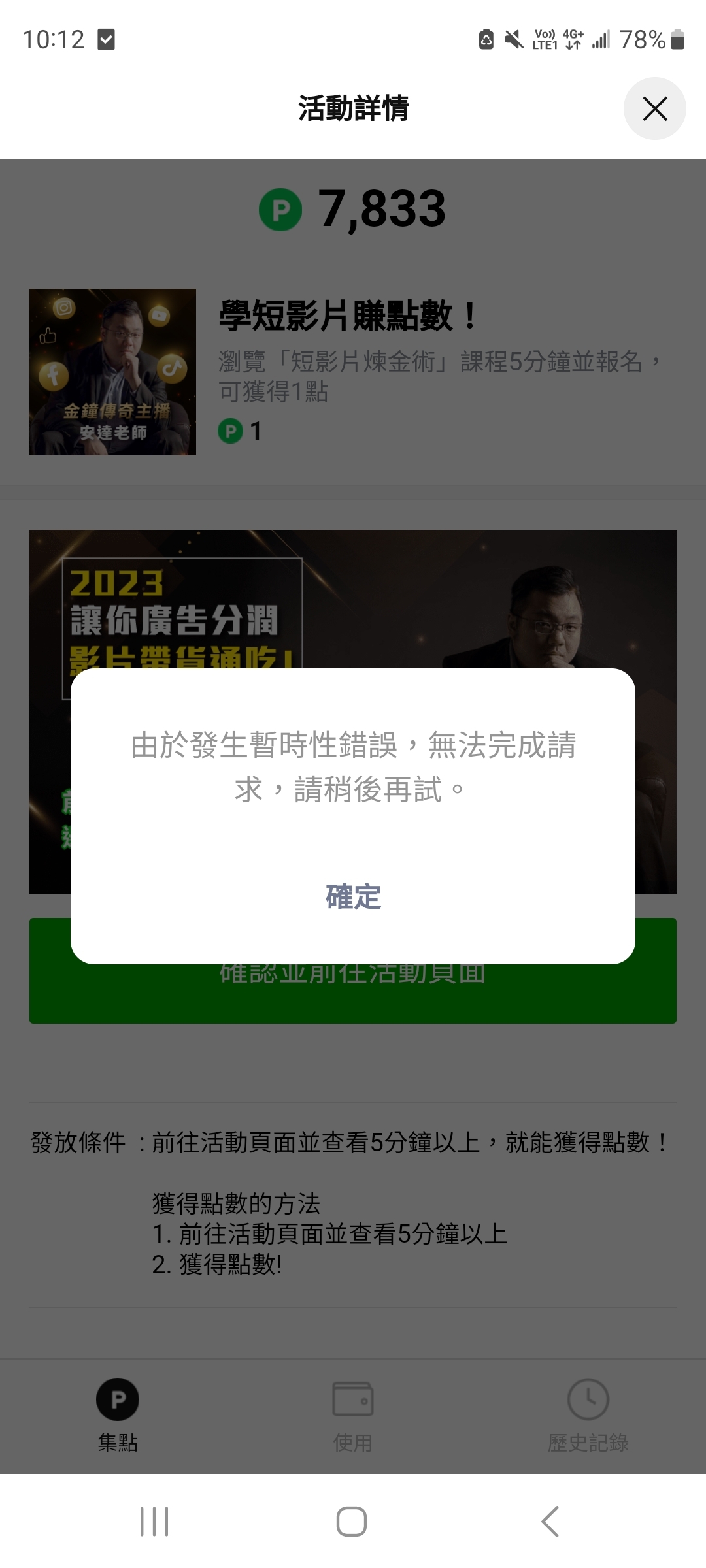The image size is (706, 1568).
Task: Close the 活動詳情 page with the X
Action: tap(654, 108)
